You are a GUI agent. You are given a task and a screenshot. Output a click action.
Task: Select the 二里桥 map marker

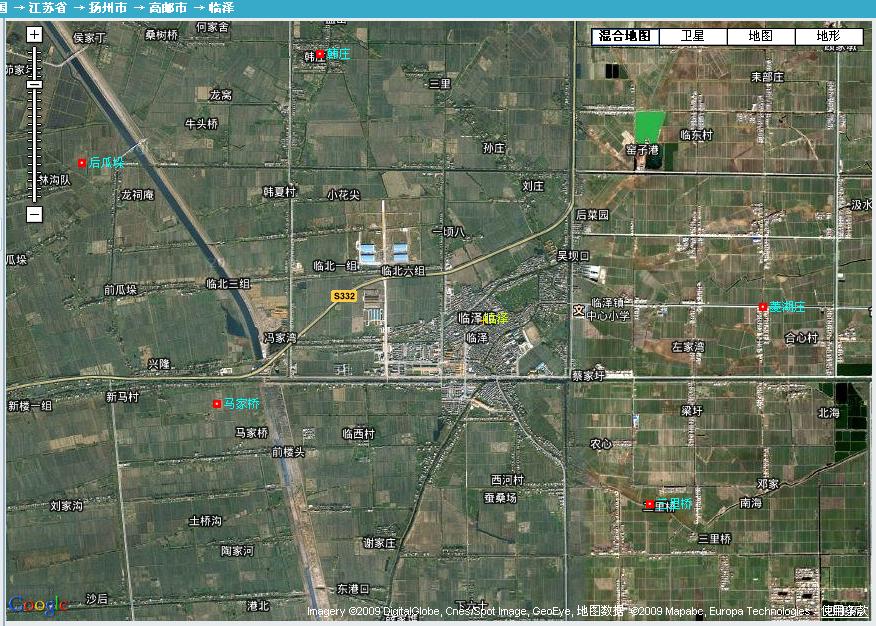pyautogui.click(x=650, y=504)
